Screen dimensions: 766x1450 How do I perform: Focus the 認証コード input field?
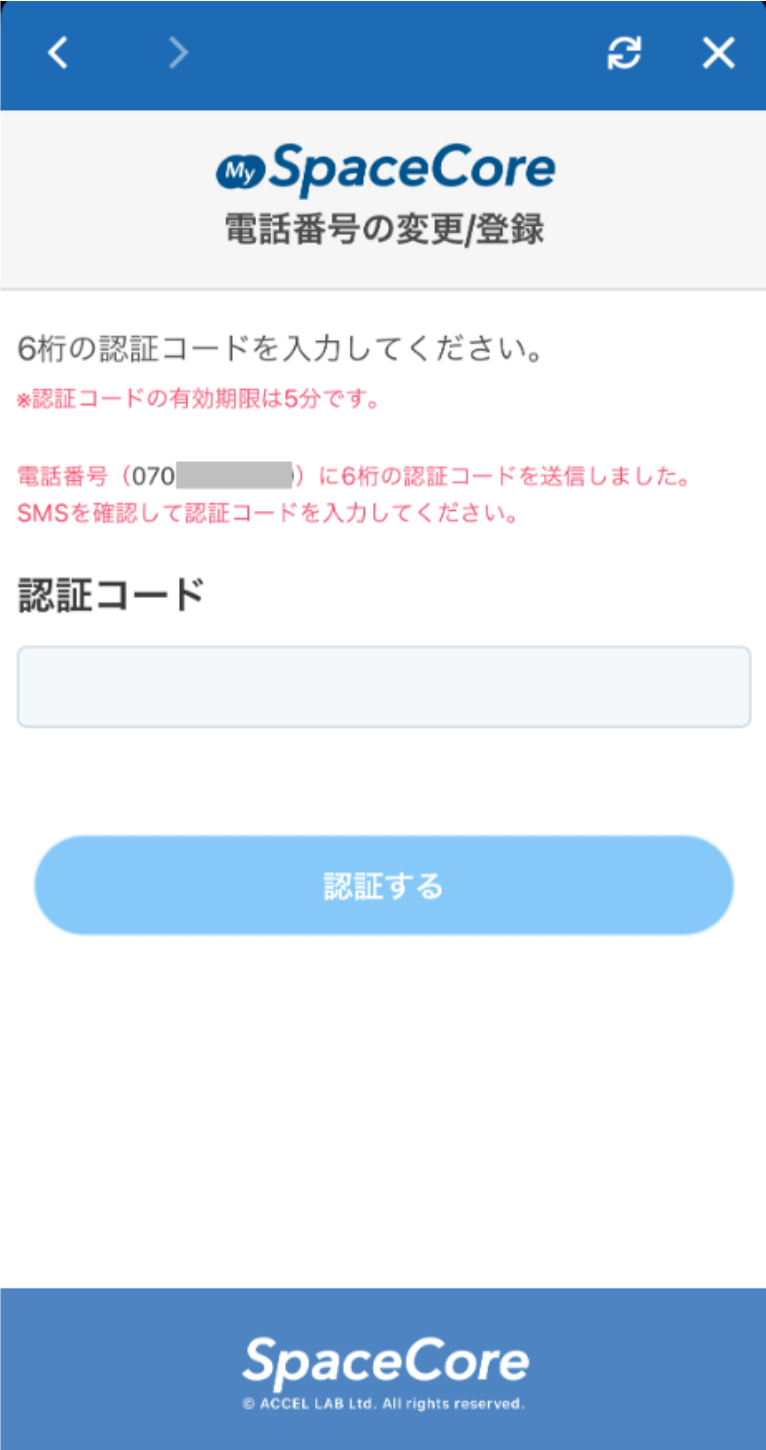(x=383, y=687)
